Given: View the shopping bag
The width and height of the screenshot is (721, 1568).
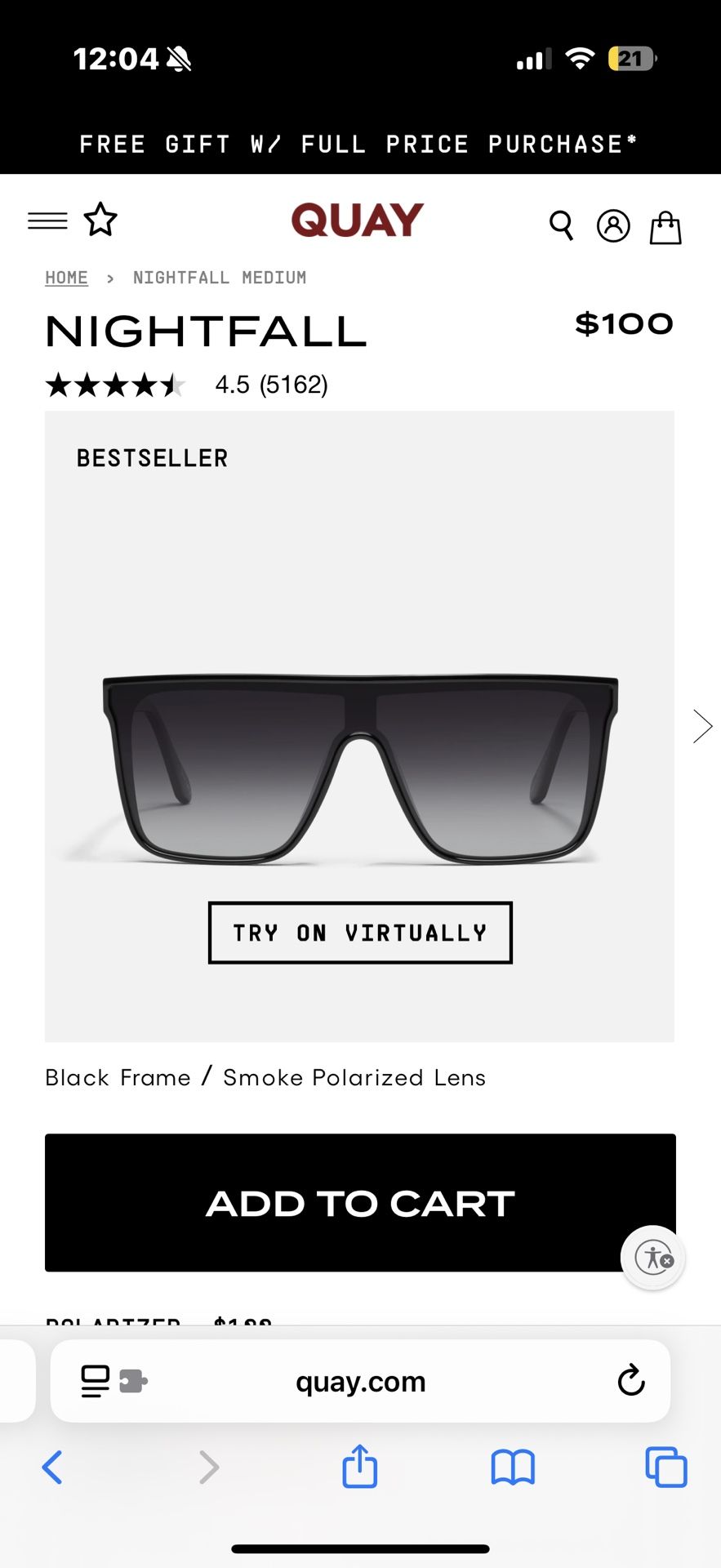Looking at the screenshot, I should (x=665, y=226).
